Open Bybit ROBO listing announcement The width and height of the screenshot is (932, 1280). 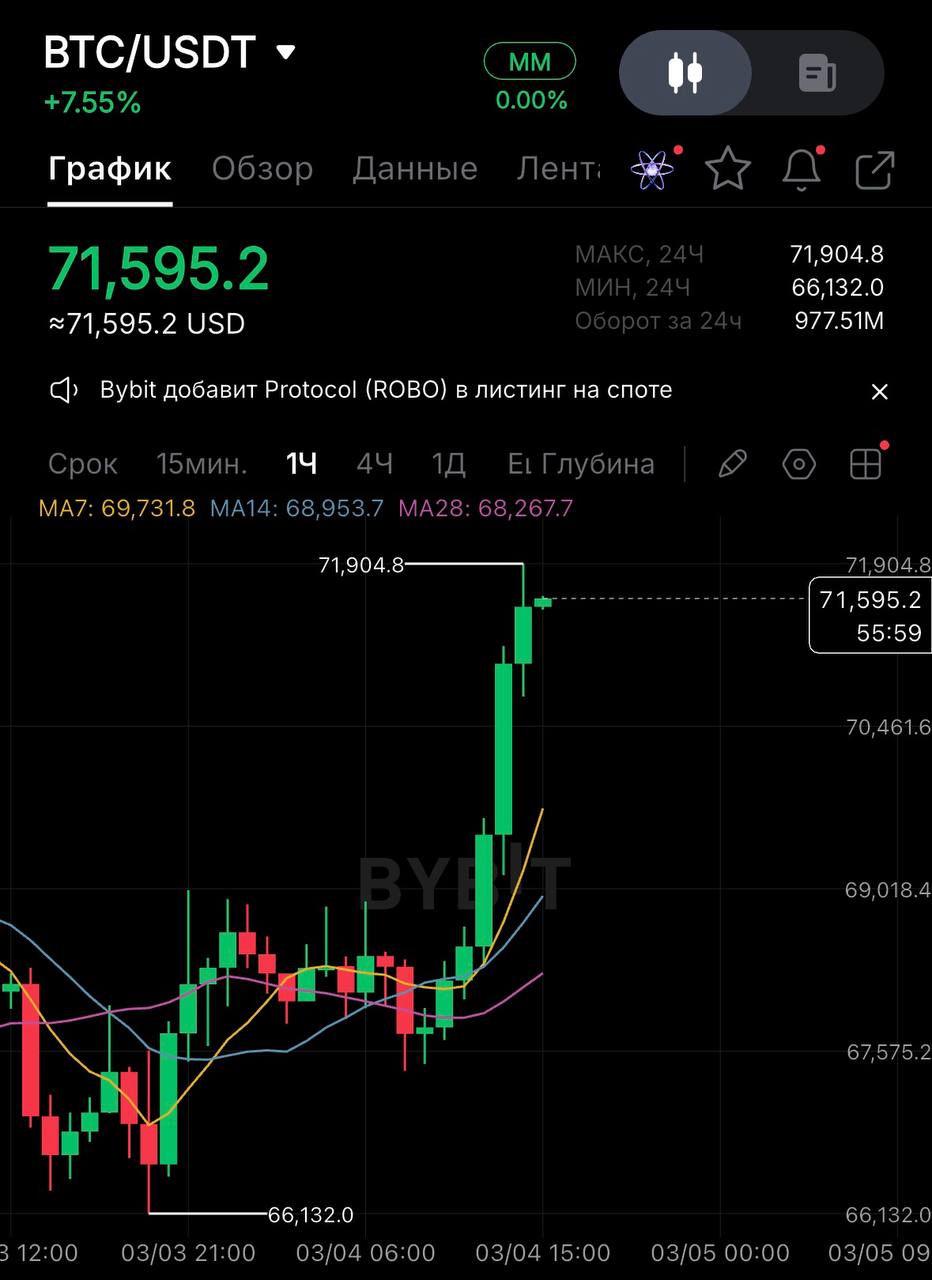point(385,390)
